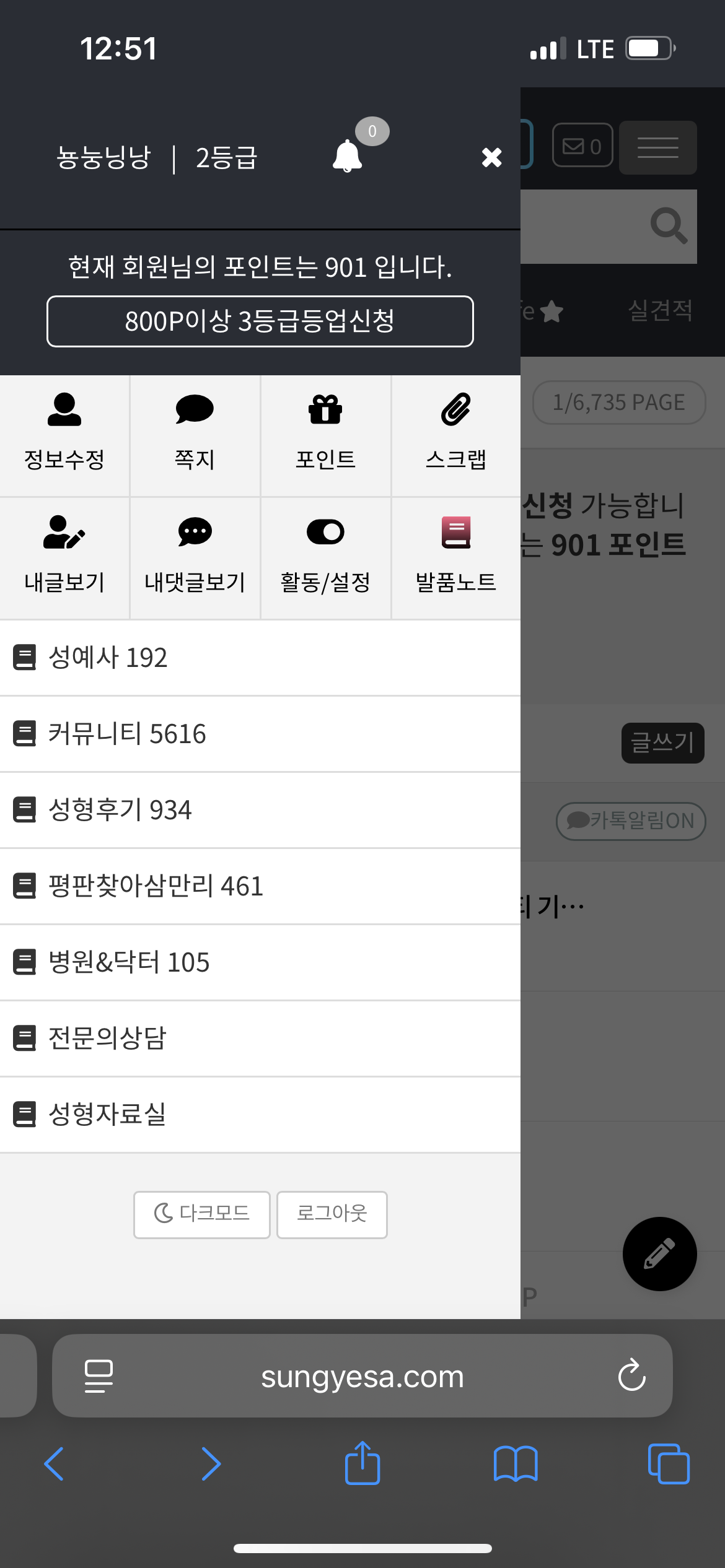
Task: Open 스크랩 saved items
Action: pyautogui.click(x=456, y=435)
